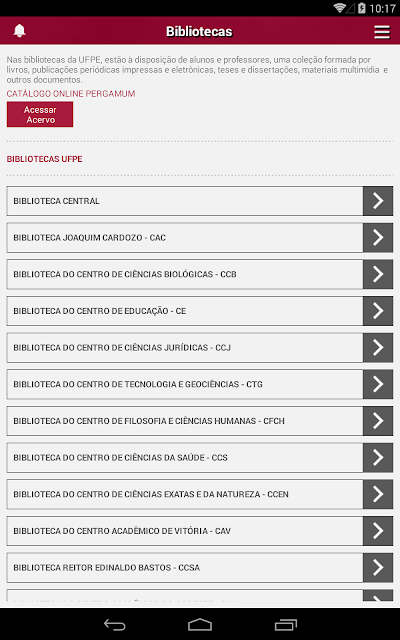
Task: Open the Centro de Educação CE library
Action: [200, 311]
